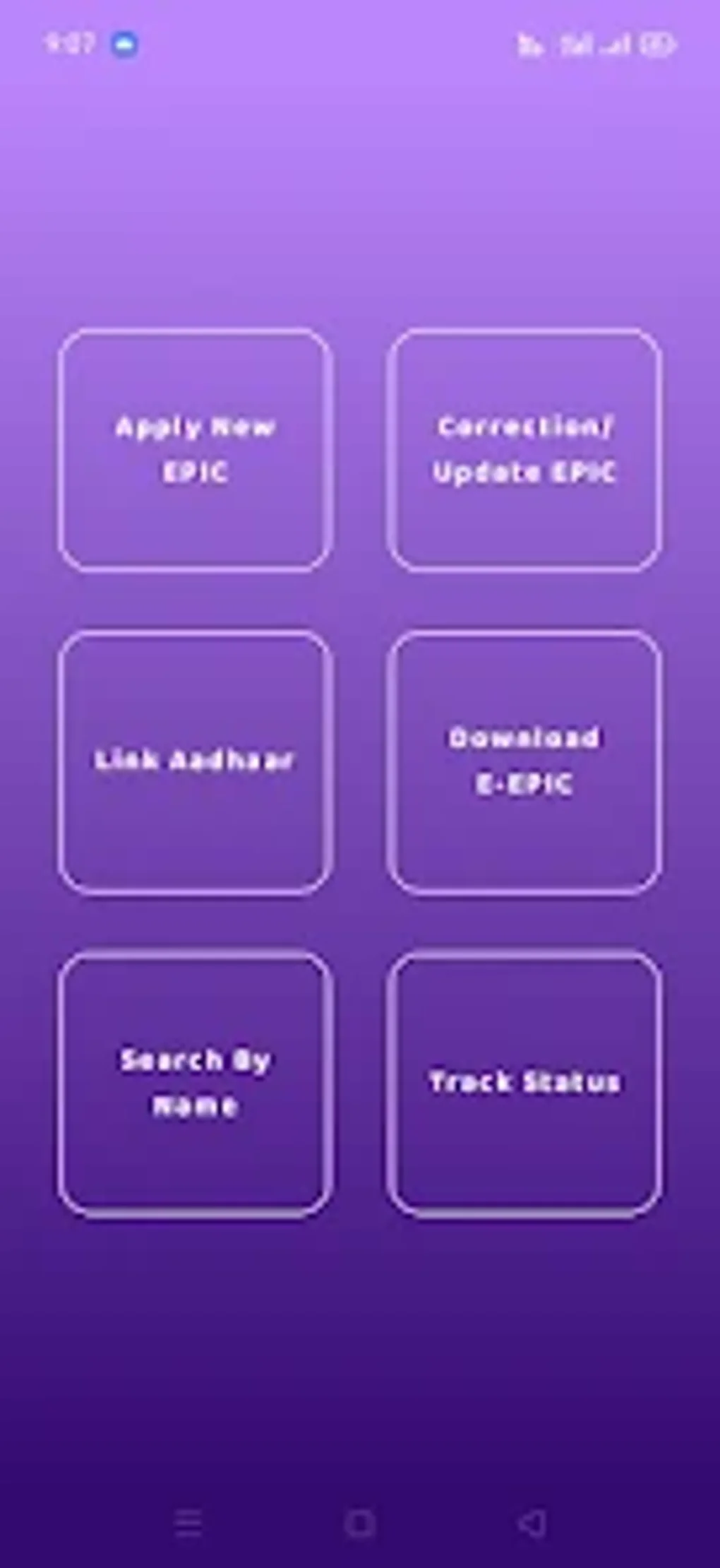Tap the battery indicator icon
Viewport: 720px width, 1568px height.
[x=658, y=44]
